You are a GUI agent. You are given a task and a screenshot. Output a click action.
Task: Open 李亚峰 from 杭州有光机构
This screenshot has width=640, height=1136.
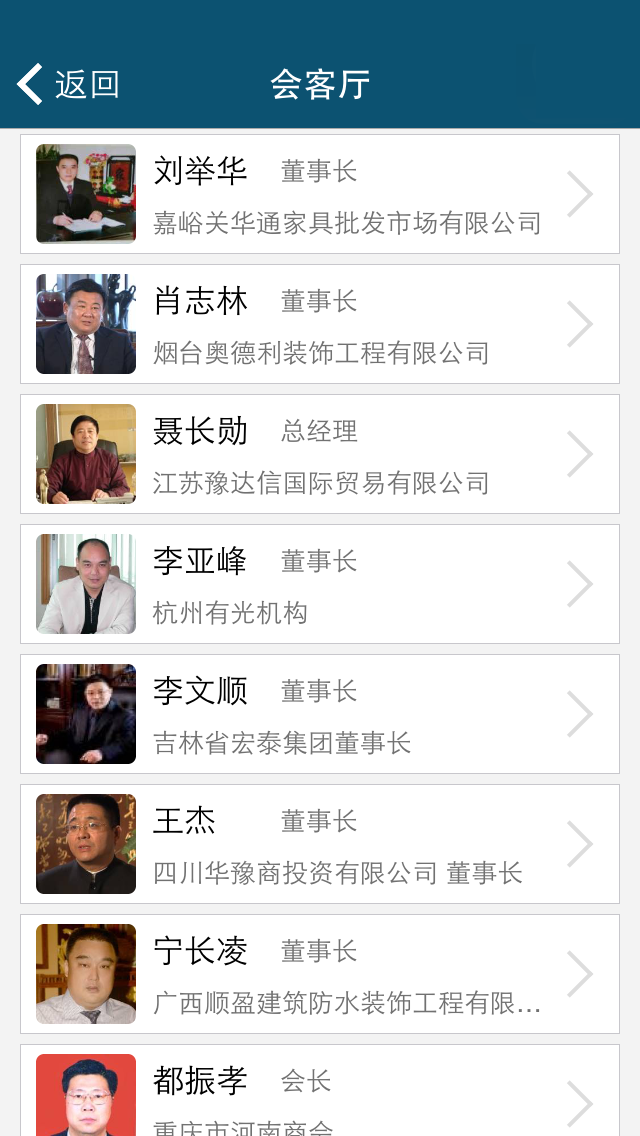320,584
